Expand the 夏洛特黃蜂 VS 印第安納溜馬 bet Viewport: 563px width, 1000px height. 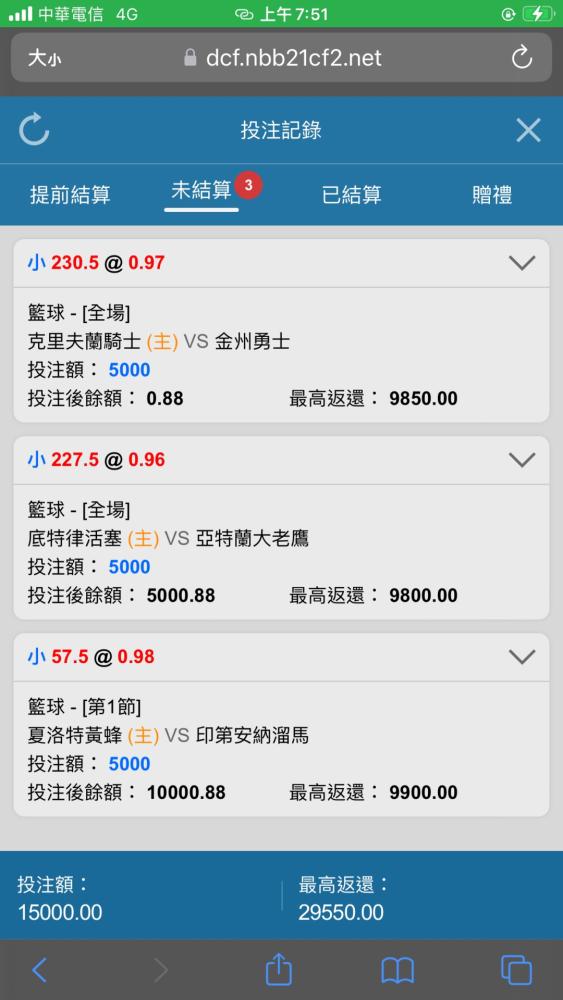(522, 657)
